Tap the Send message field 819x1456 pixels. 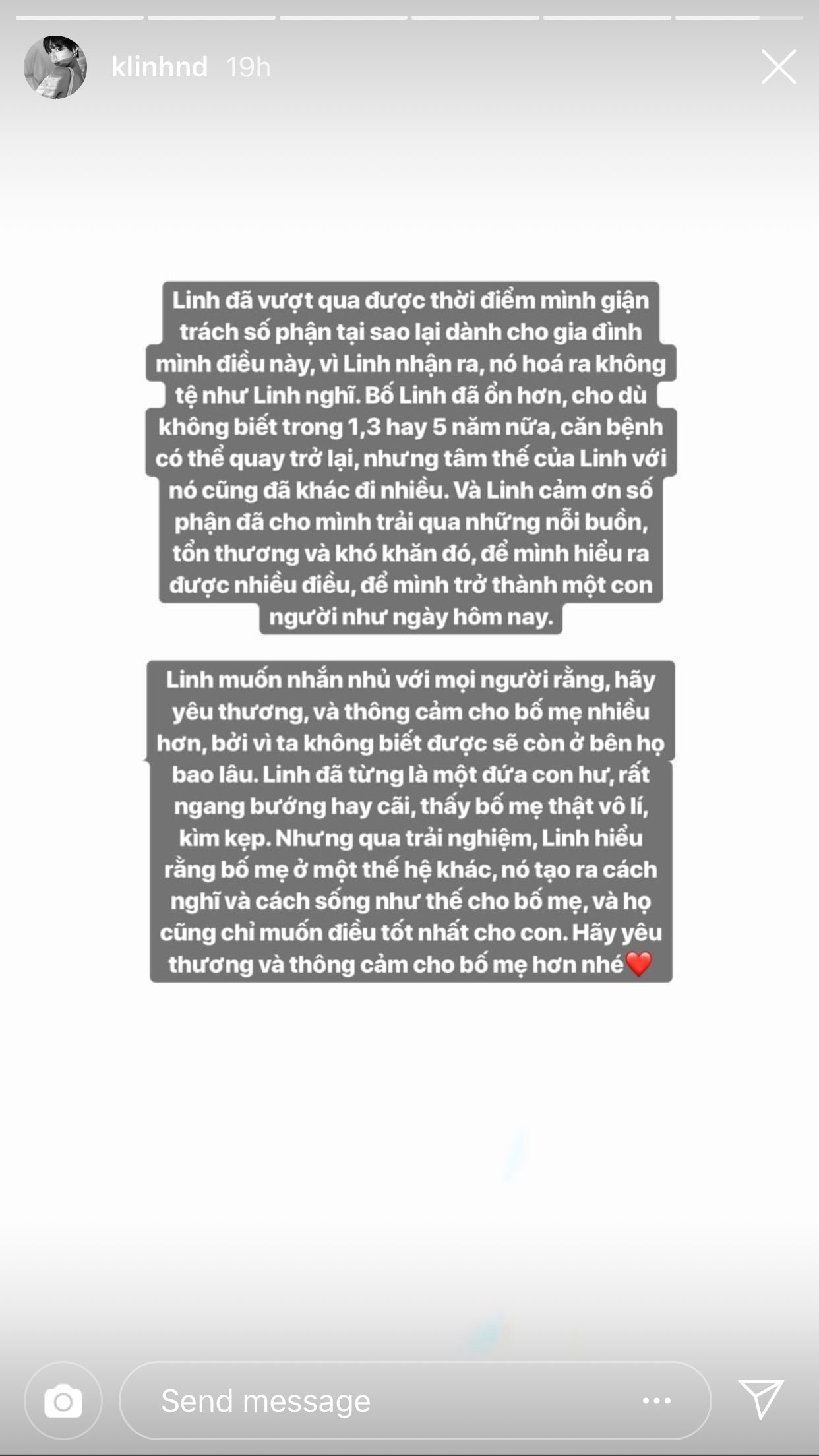click(369, 1401)
